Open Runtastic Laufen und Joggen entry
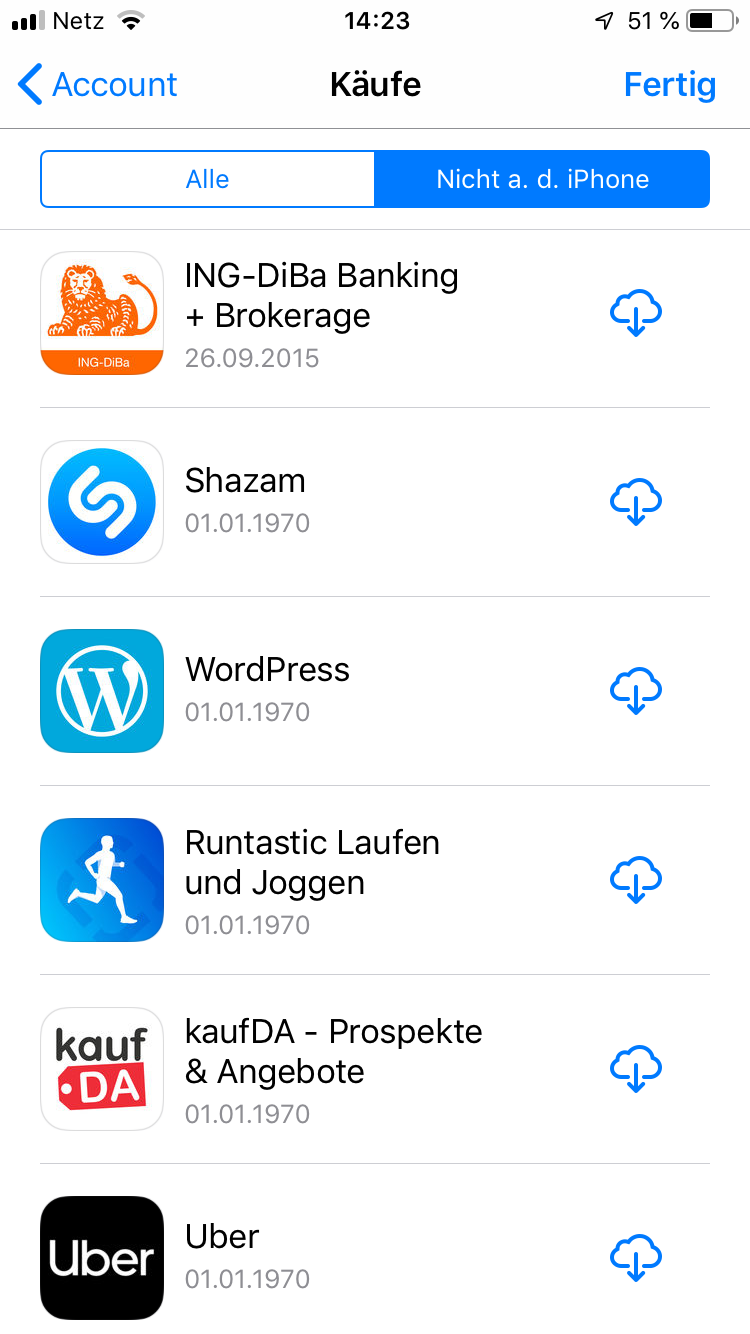The width and height of the screenshot is (750, 1334). [375, 880]
